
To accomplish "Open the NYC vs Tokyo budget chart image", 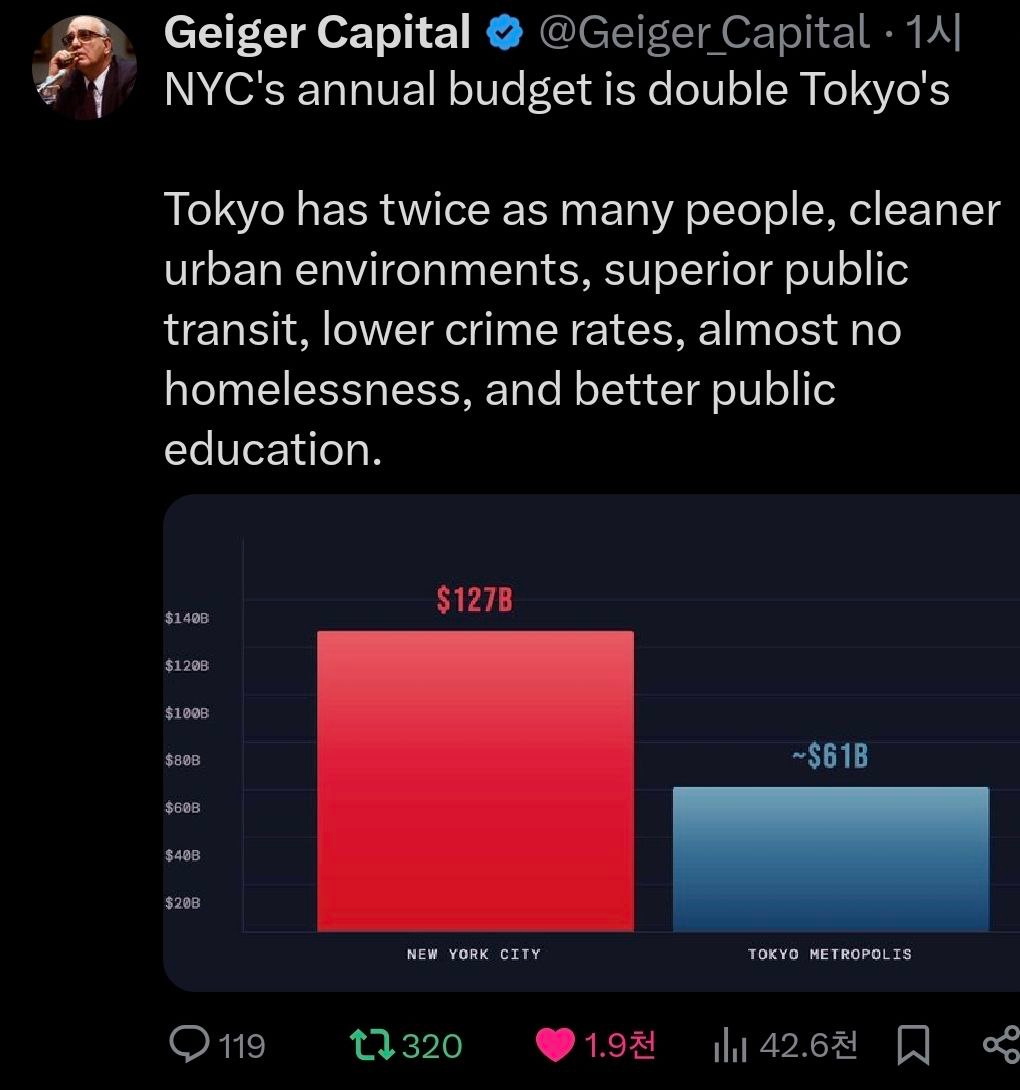I will tap(591, 743).
